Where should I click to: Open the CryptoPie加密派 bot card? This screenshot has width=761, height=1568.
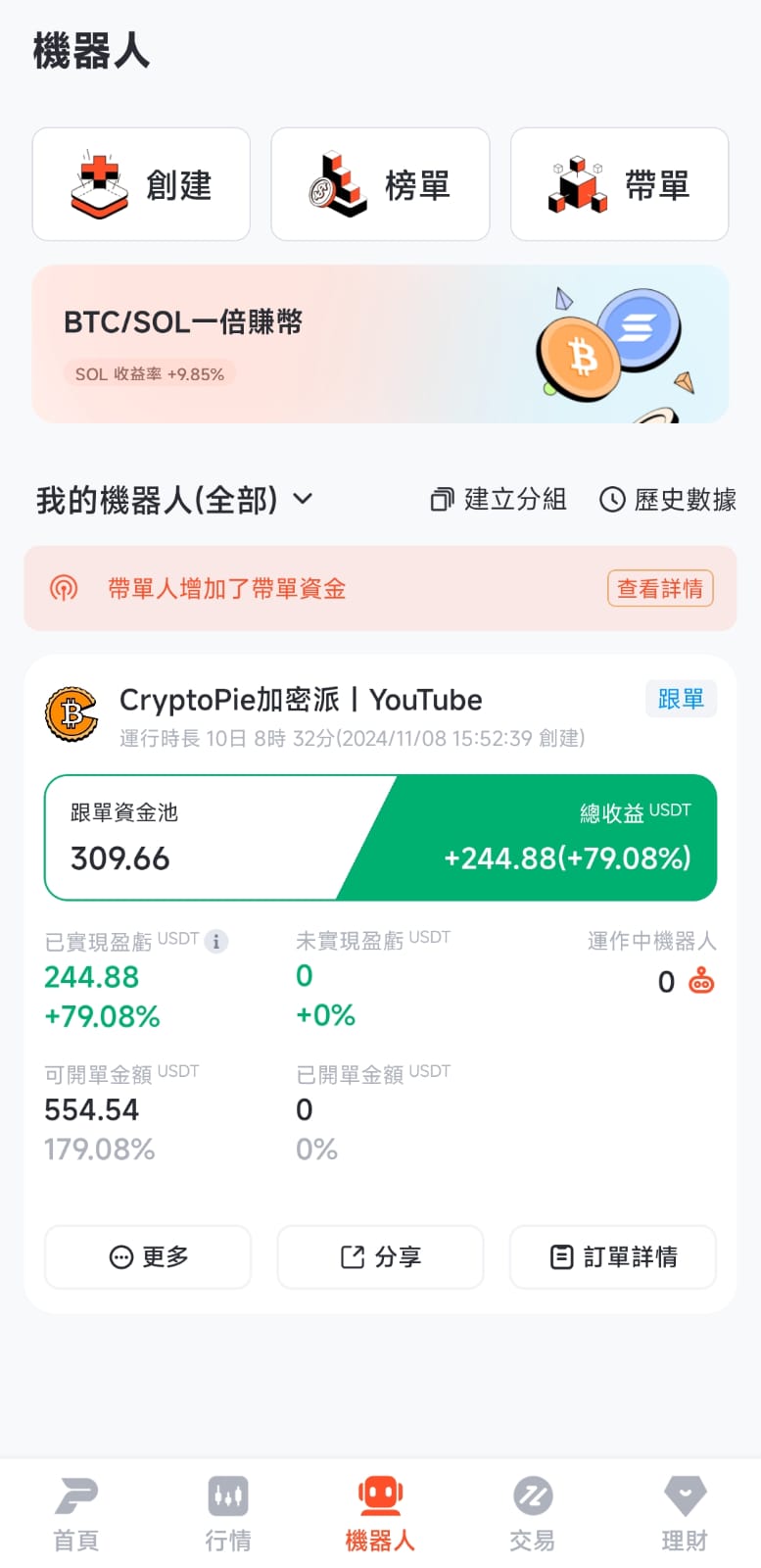[x=300, y=701]
